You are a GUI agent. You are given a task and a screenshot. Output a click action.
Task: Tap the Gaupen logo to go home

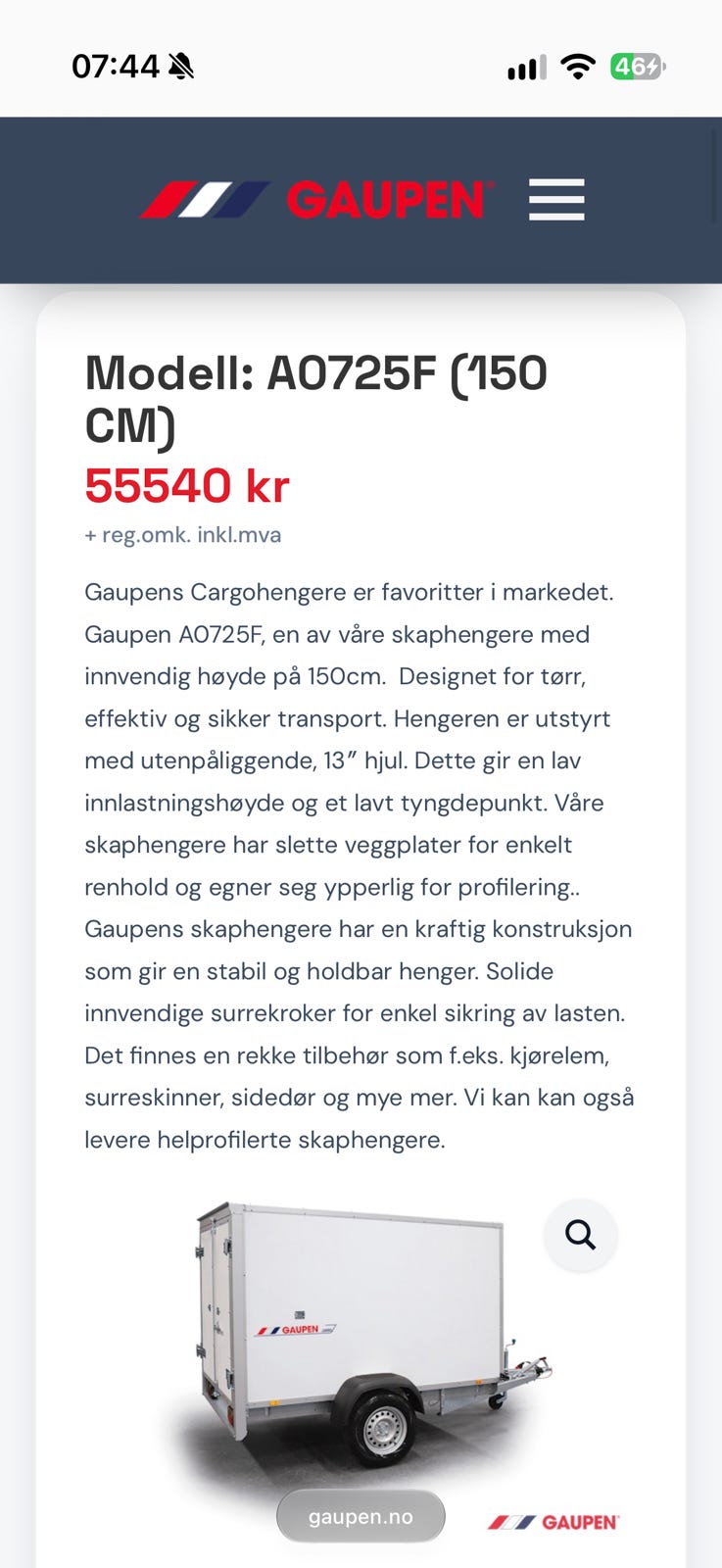pos(313,200)
